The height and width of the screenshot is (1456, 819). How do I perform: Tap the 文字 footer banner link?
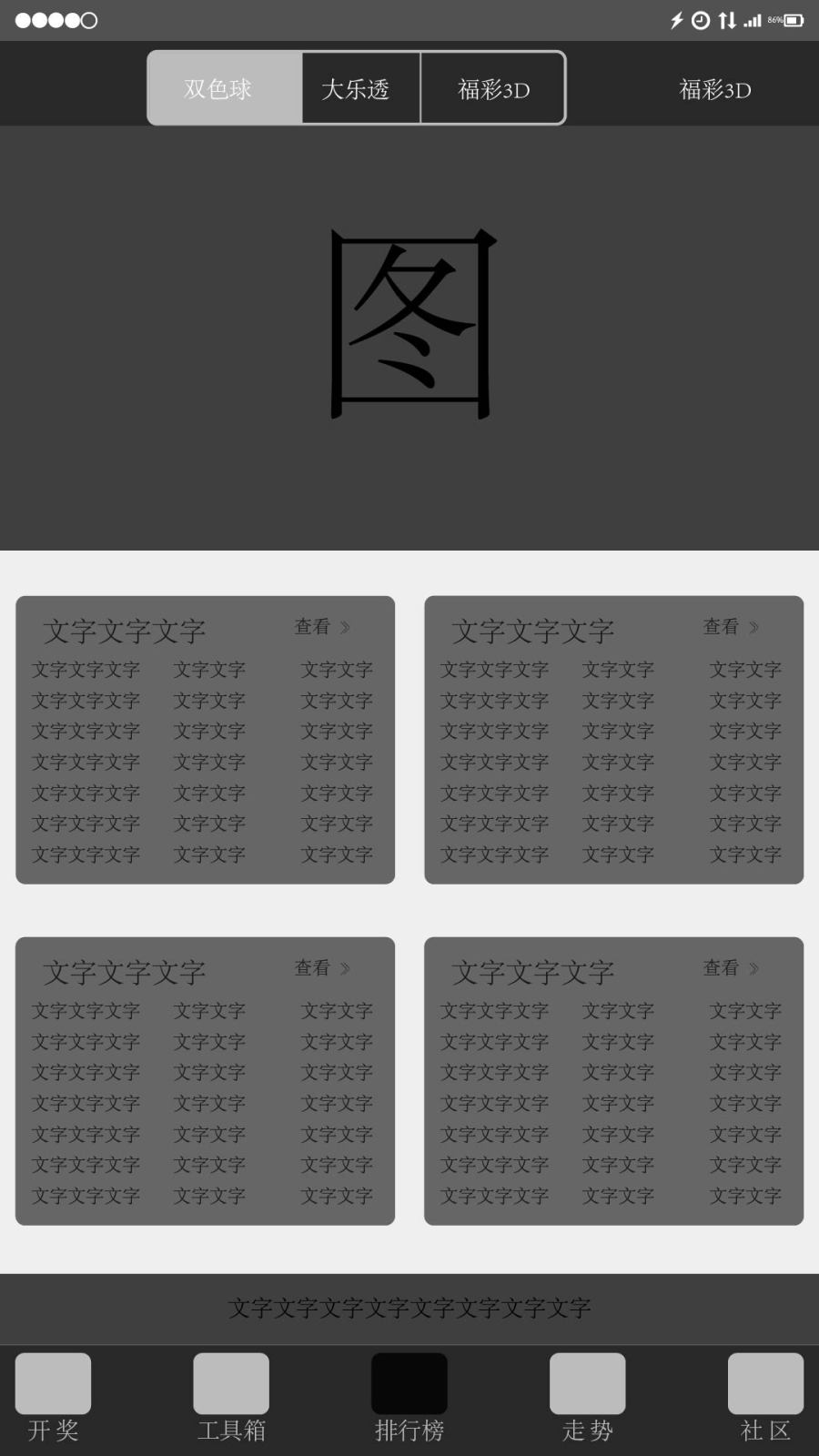pyautogui.click(x=409, y=1309)
